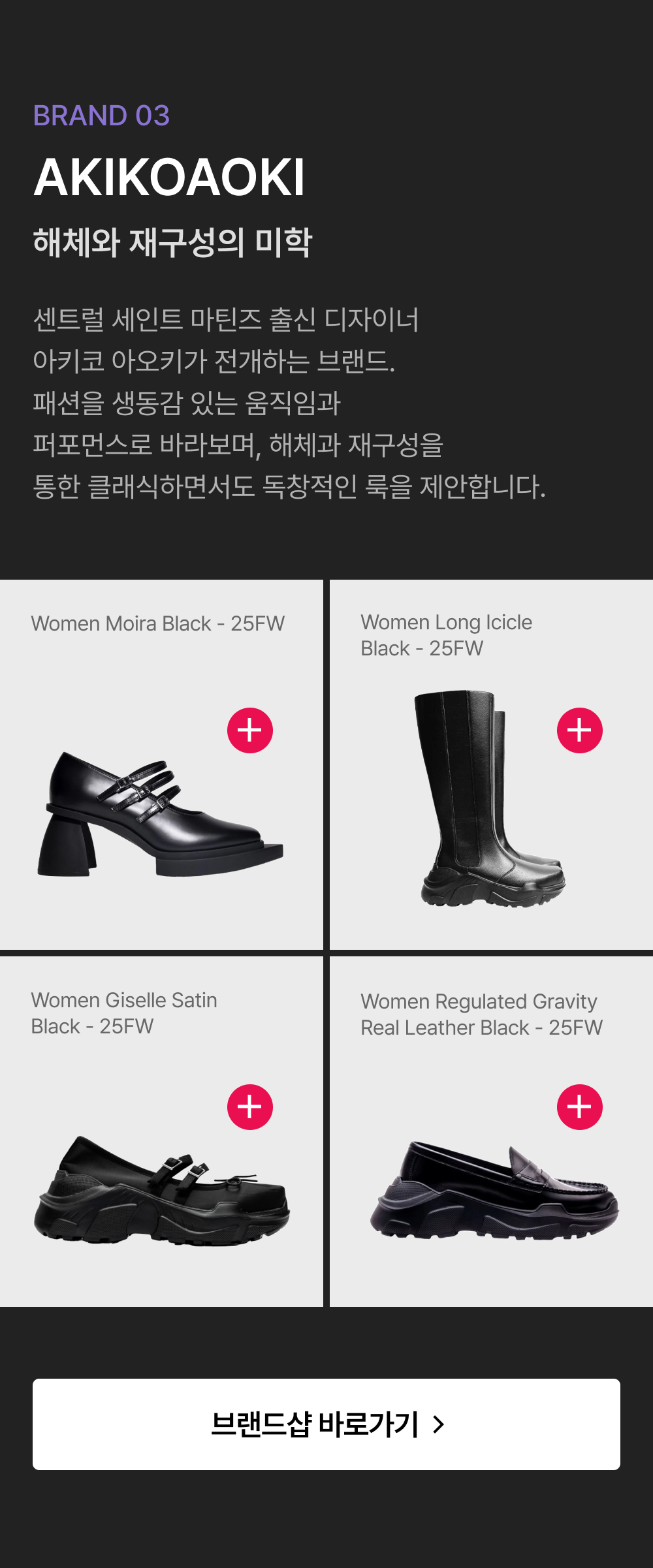Tap the plus button on Women Giselle Satin
The height and width of the screenshot is (1568, 653).
click(250, 1107)
